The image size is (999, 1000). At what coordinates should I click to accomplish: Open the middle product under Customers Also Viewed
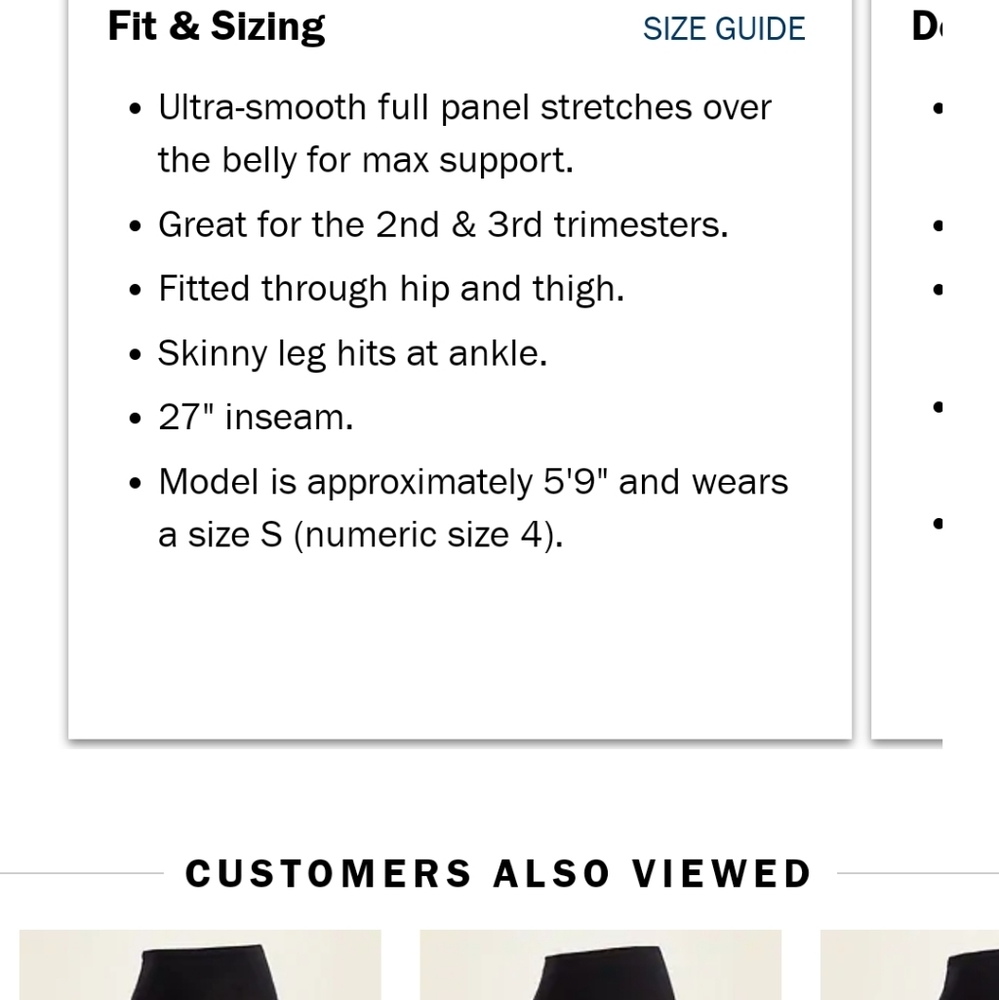600,965
